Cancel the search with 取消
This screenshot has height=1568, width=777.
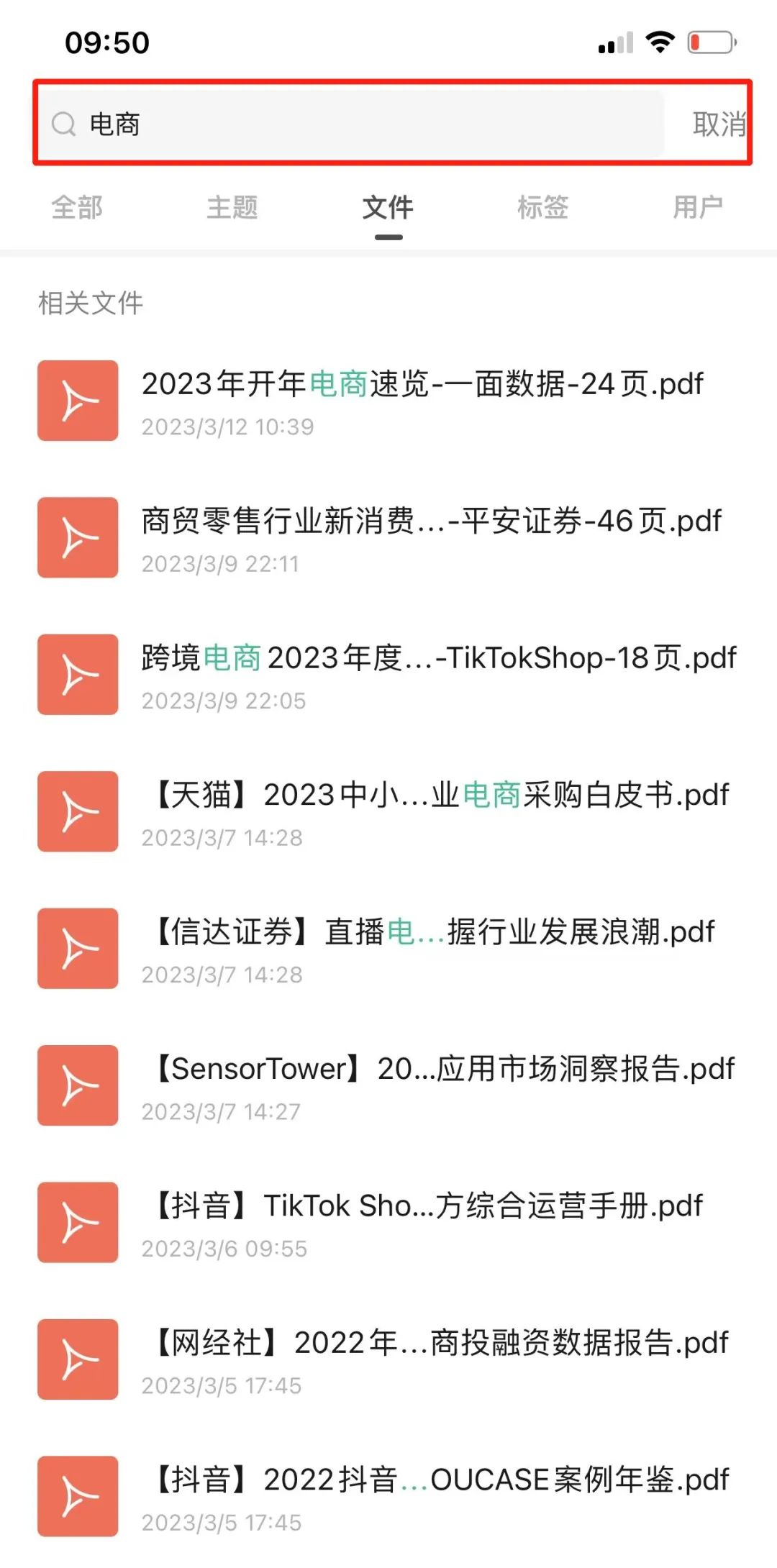pyautogui.click(x=718, y=124)
